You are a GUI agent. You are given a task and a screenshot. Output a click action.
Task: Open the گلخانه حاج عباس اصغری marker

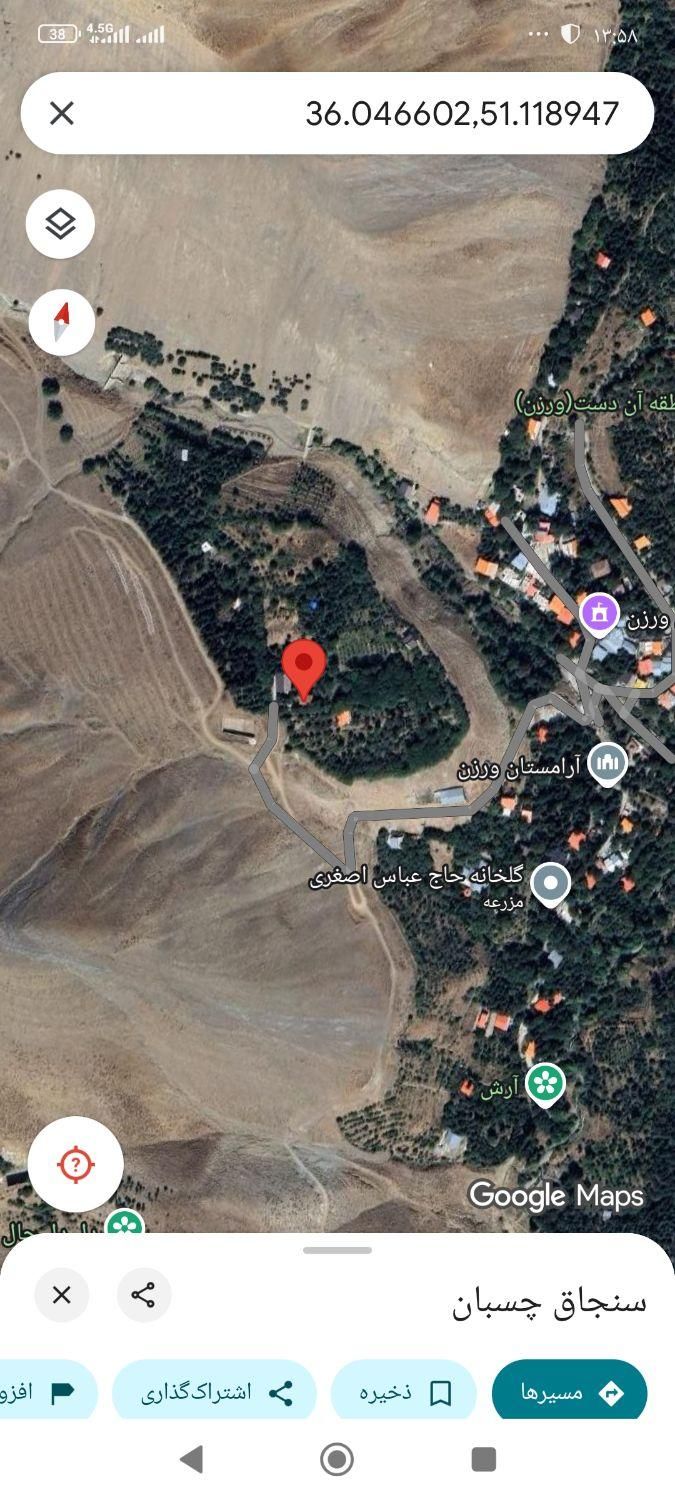point(549,883)
